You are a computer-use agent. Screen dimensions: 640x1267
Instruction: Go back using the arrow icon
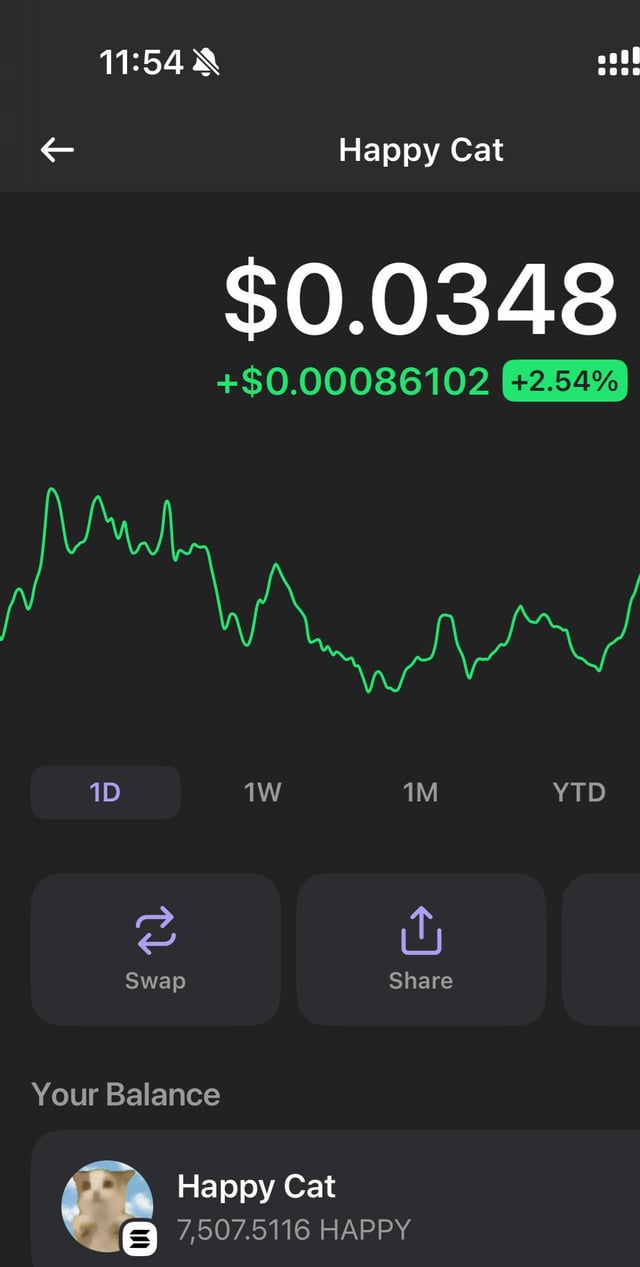click(x=58, y=150)
